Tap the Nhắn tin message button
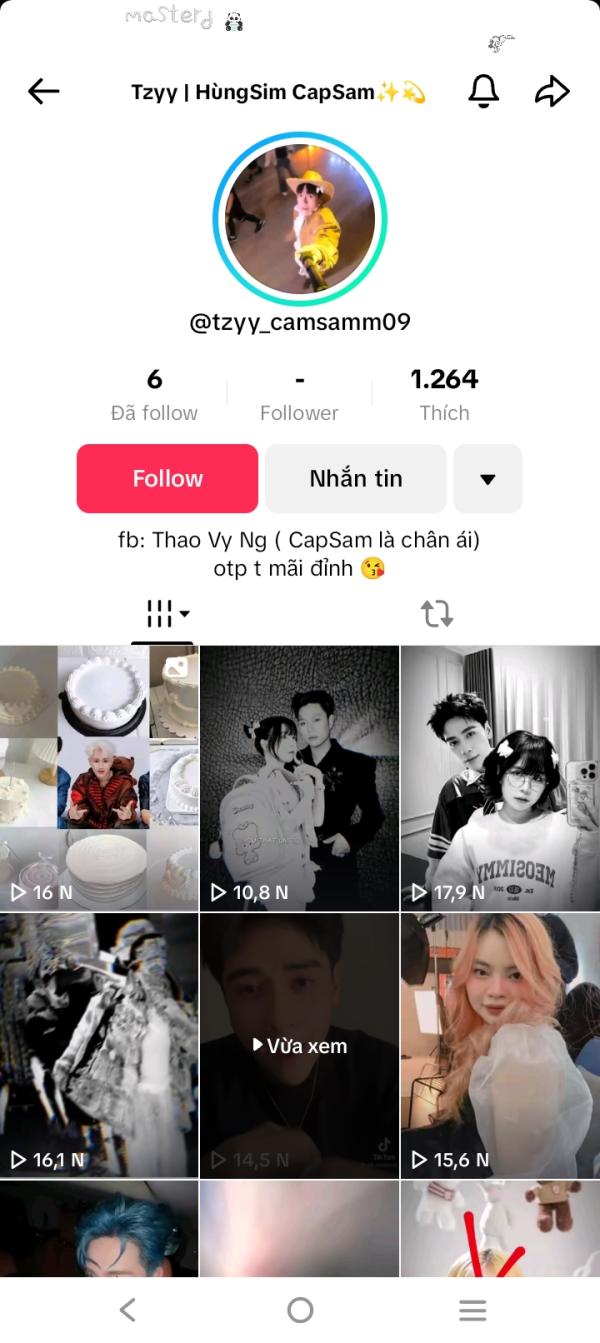 356,478
